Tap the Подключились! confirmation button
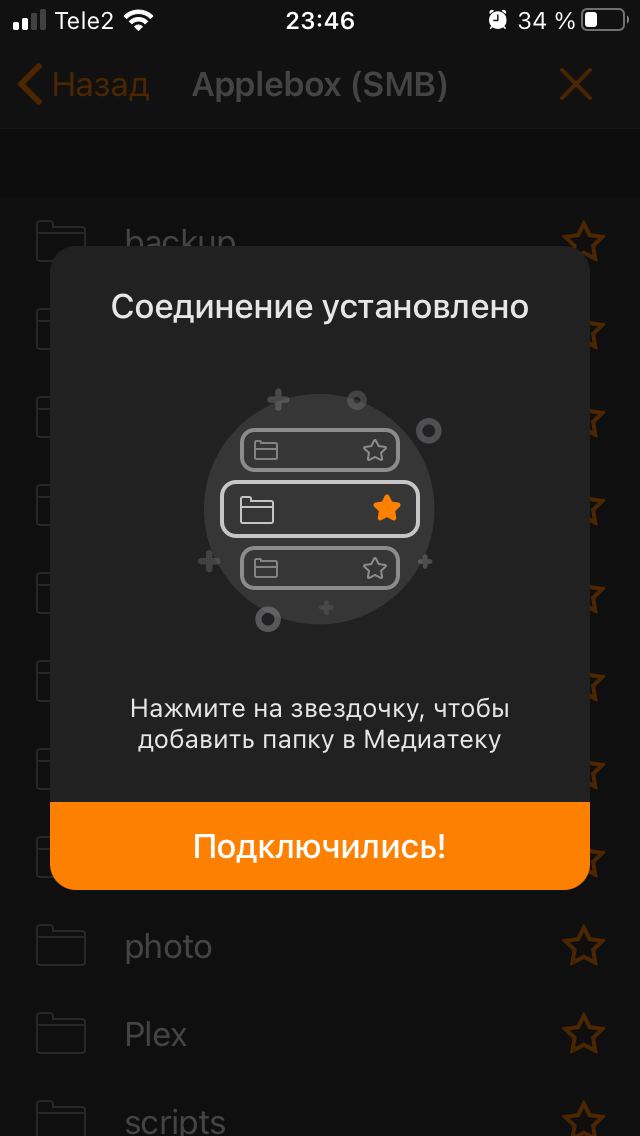640x1136 pixels. (319, 846)
